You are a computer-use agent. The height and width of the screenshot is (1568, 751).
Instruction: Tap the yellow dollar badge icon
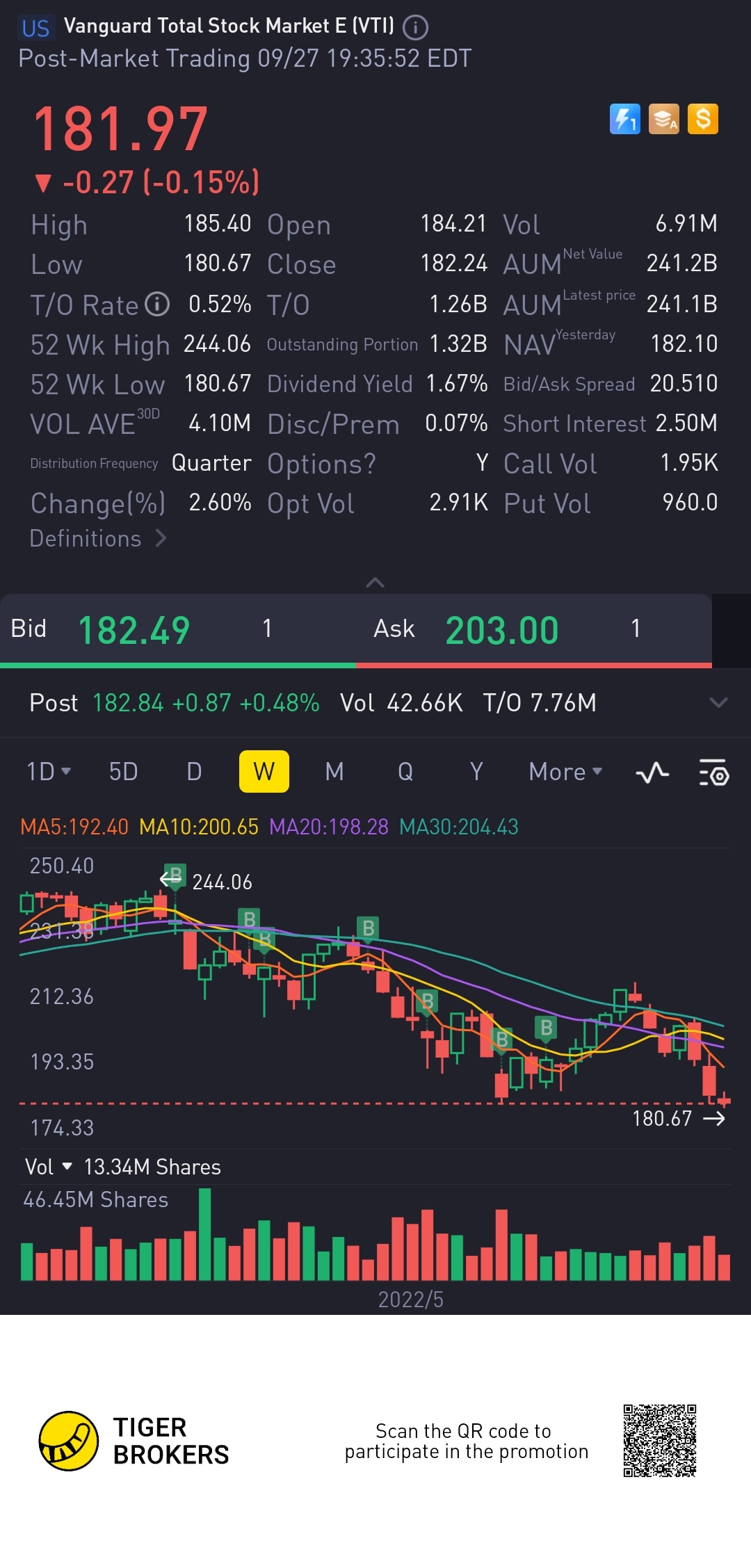pos(702,119)
